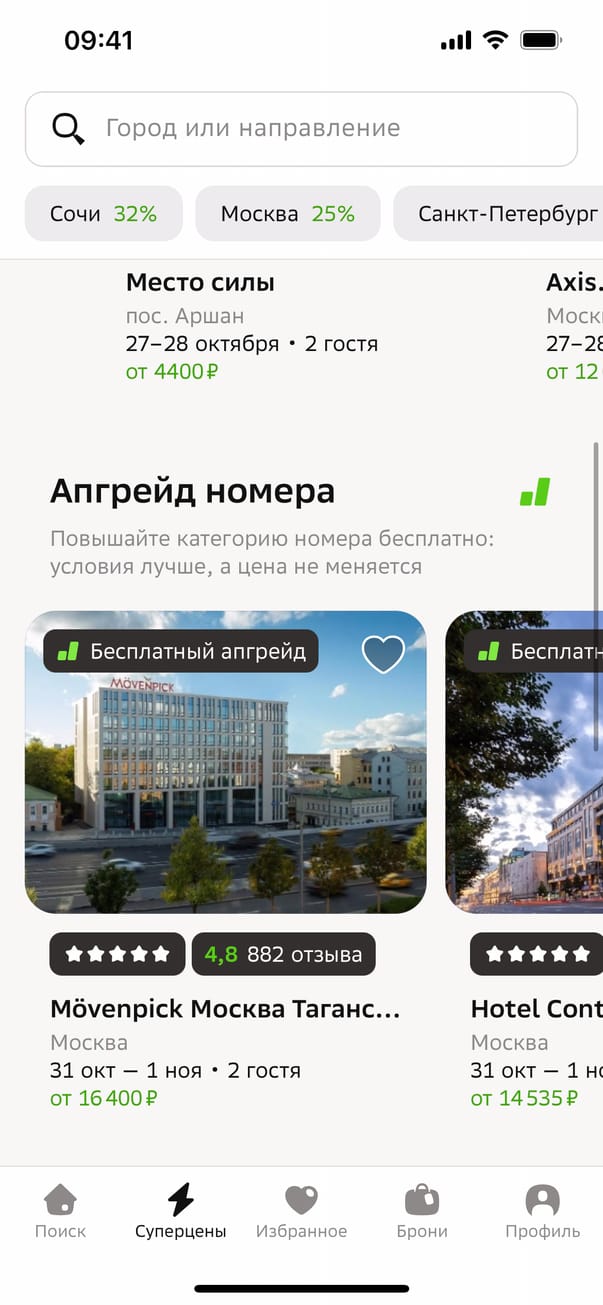The width and height of the screenshot is (603, 1305).
Task: Select the Сочи 32% chip
Action: [x=104, y=214]
